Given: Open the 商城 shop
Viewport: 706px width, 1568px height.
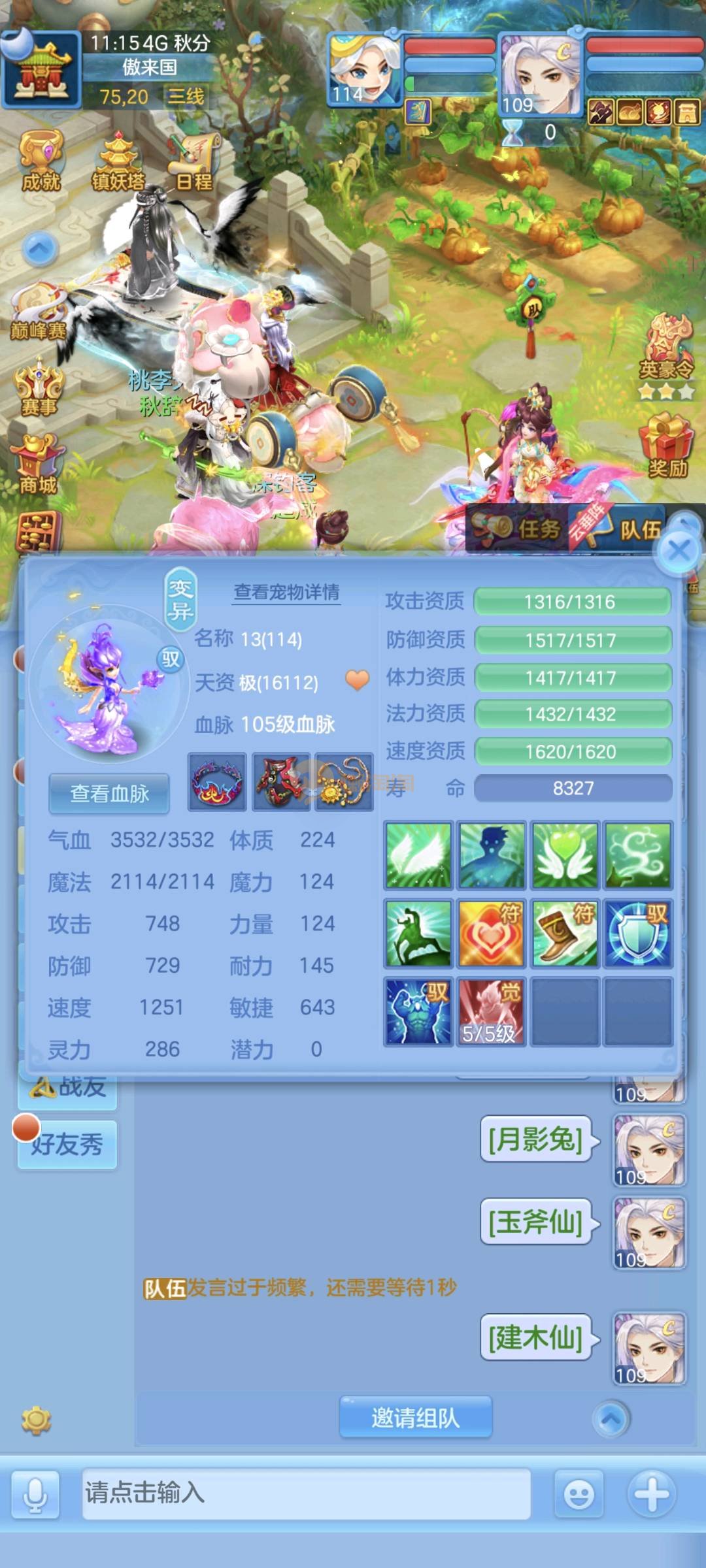Looking at the screenshot, I should (38, 465).
